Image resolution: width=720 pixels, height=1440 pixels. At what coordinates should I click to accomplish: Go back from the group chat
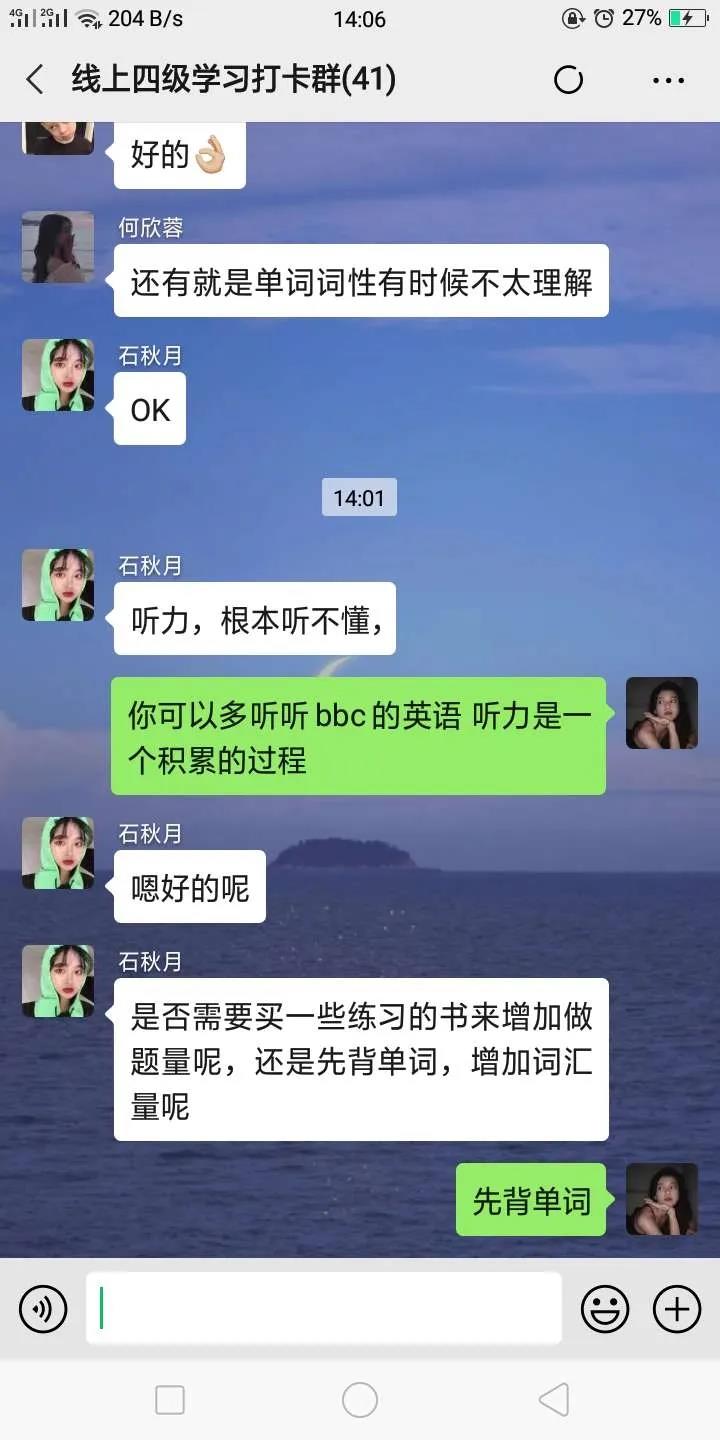point(36,80)
